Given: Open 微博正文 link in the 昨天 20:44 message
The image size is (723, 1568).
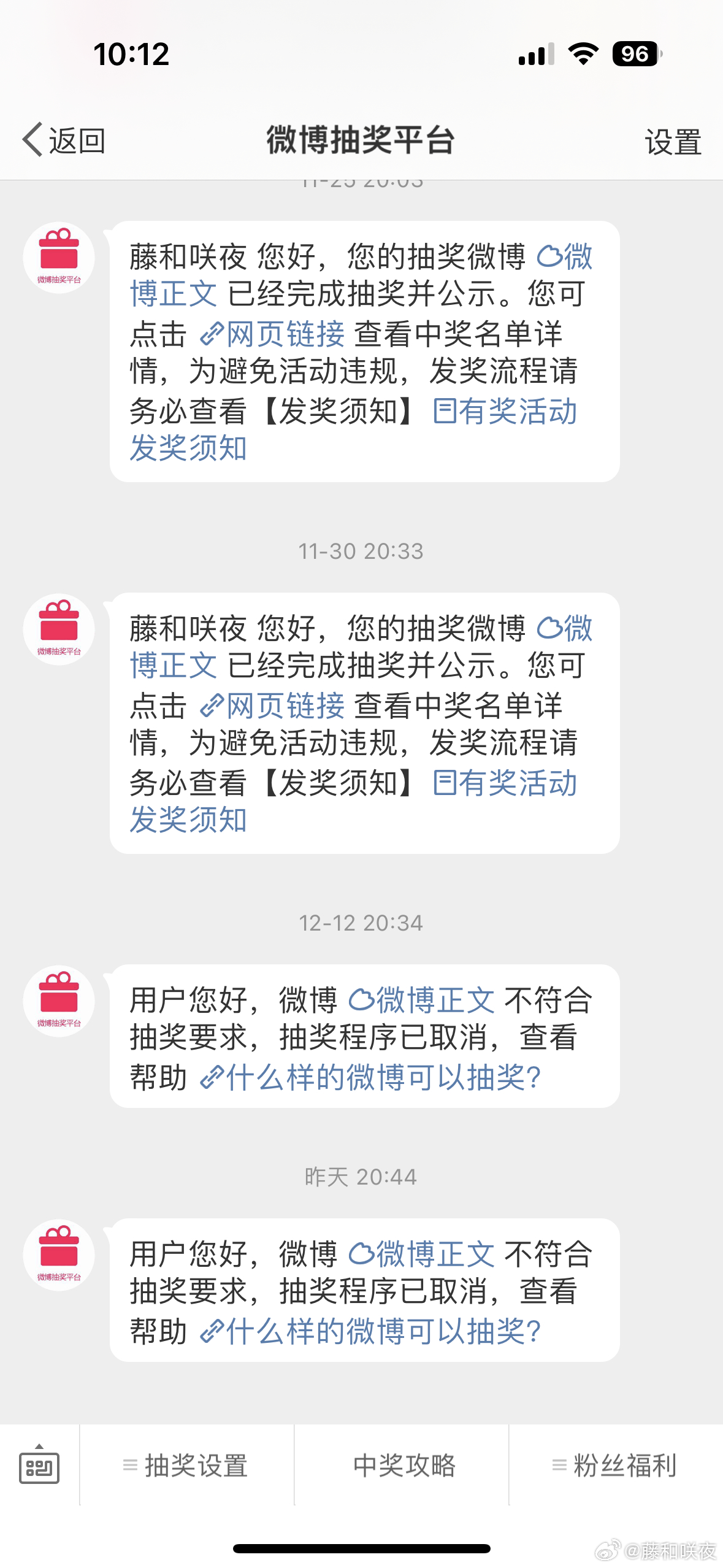Looking at the screenshot, I should (x=422, y=1254).
